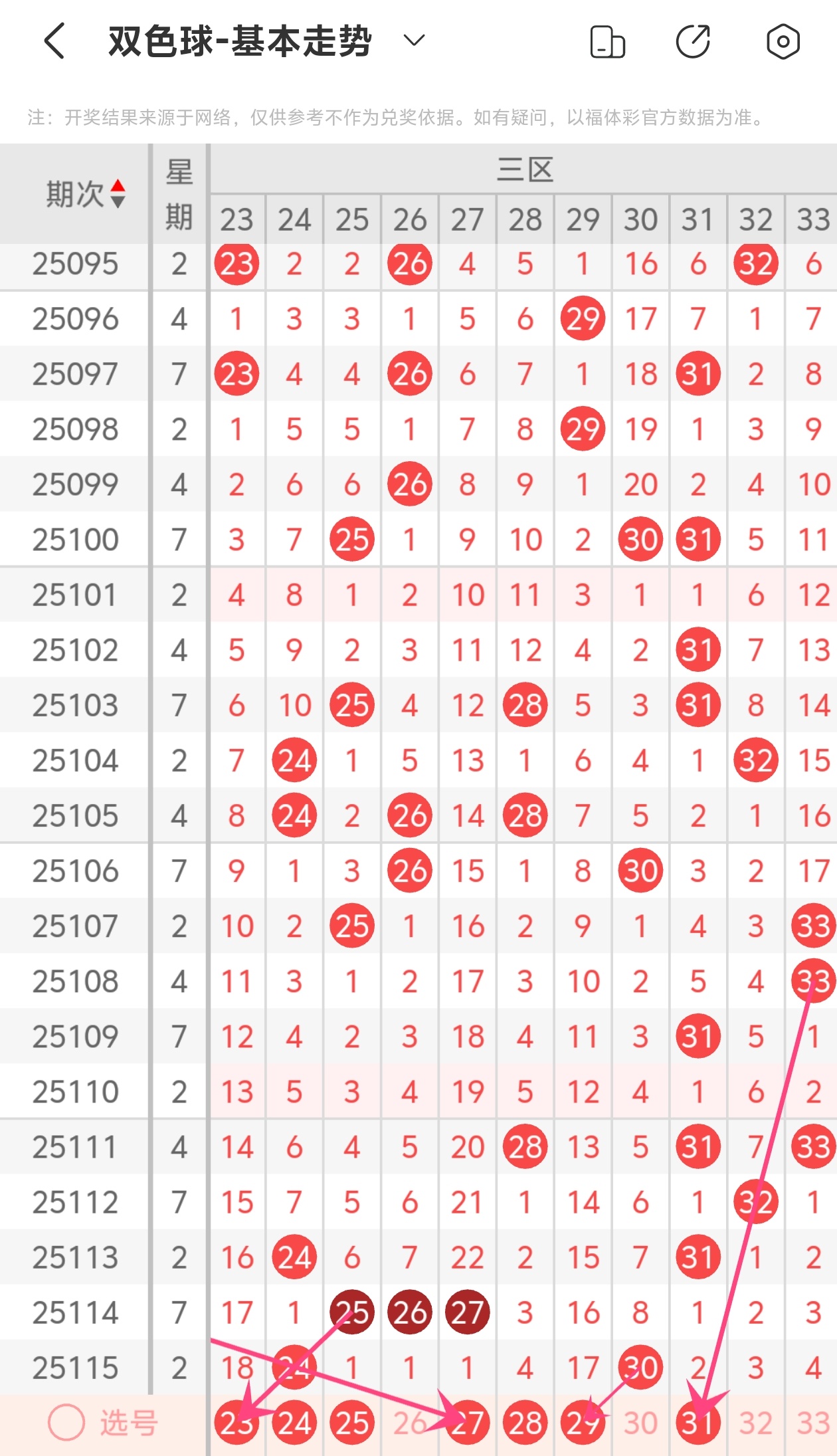Image resolution: width=837 pixels, height=1456 pixels.
Task: Deselect ball 29 in the 选号 row
Action: point(583,1423)
